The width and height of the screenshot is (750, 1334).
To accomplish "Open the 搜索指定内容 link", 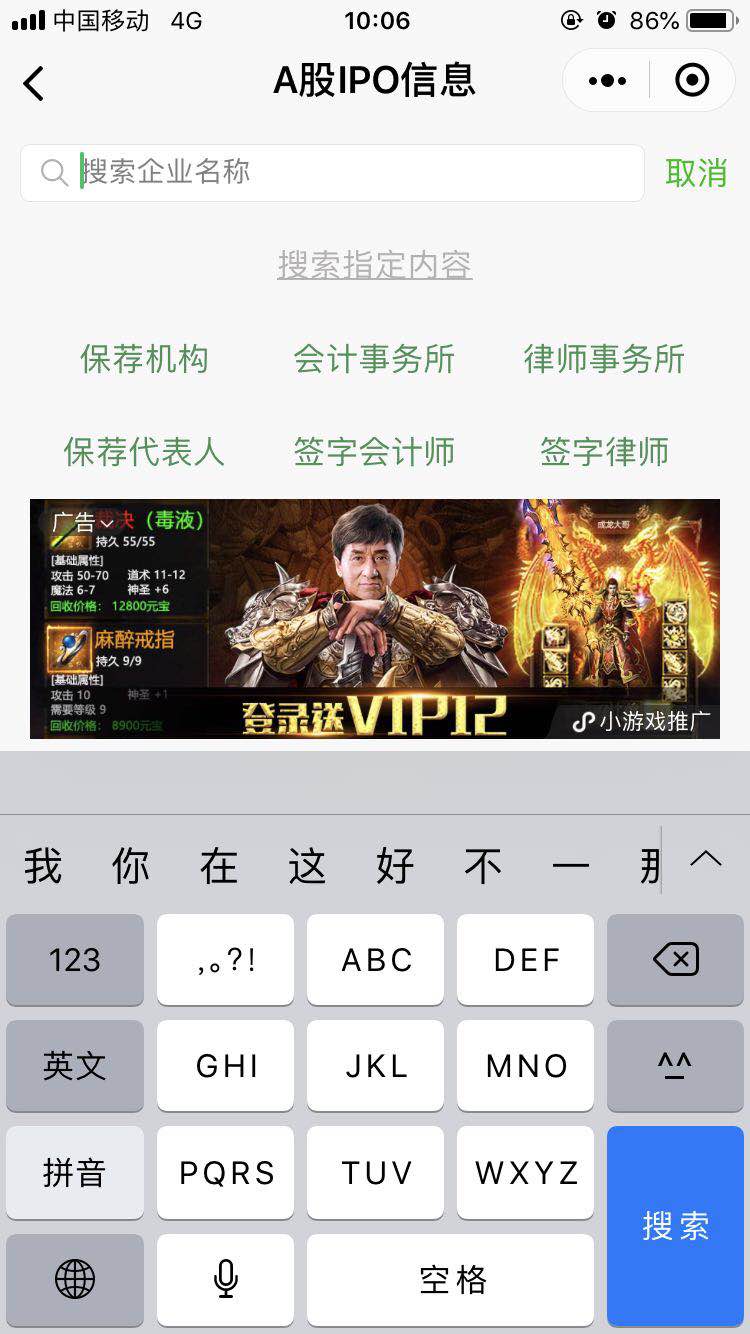I will [x=375, y=265].
